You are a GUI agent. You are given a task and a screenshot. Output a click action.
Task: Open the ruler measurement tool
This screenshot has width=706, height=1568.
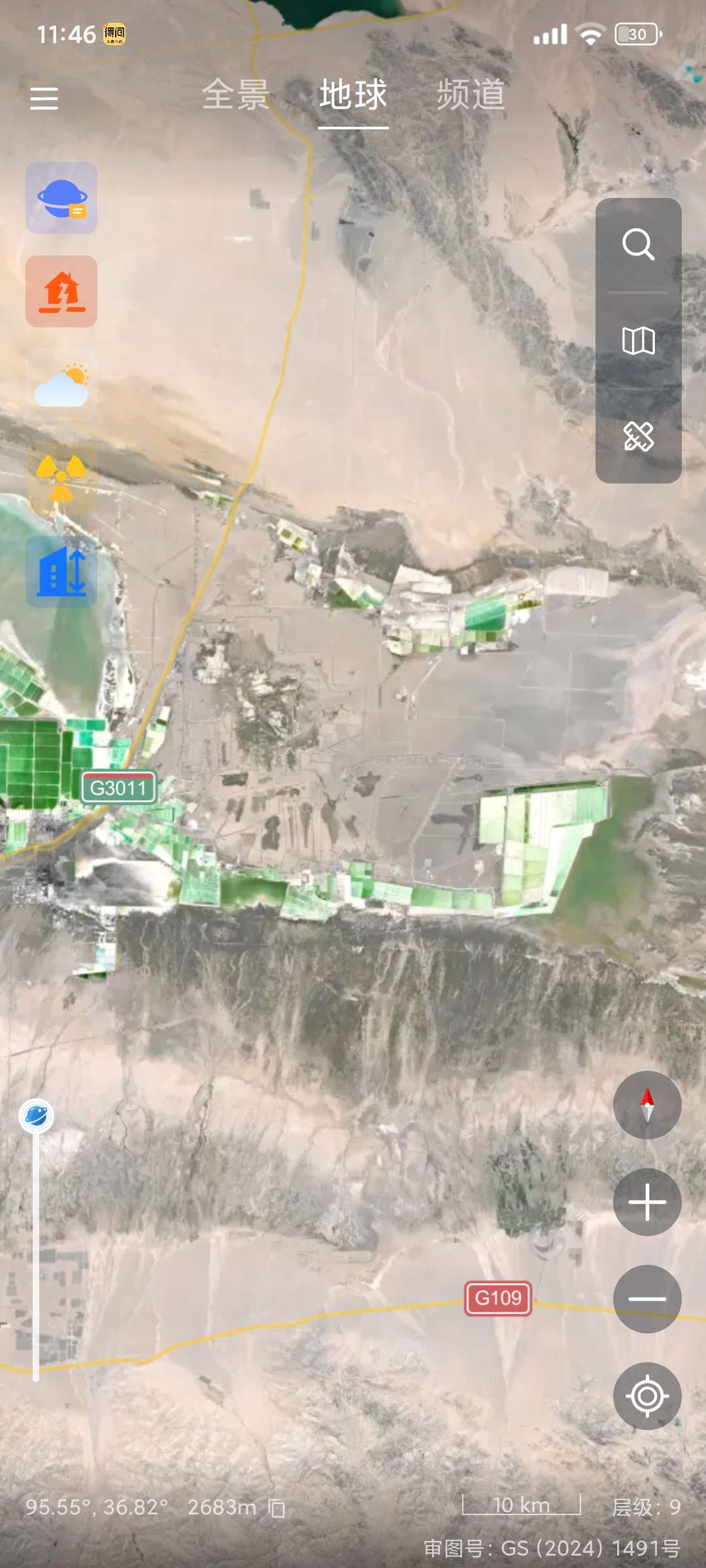[638, 436]
